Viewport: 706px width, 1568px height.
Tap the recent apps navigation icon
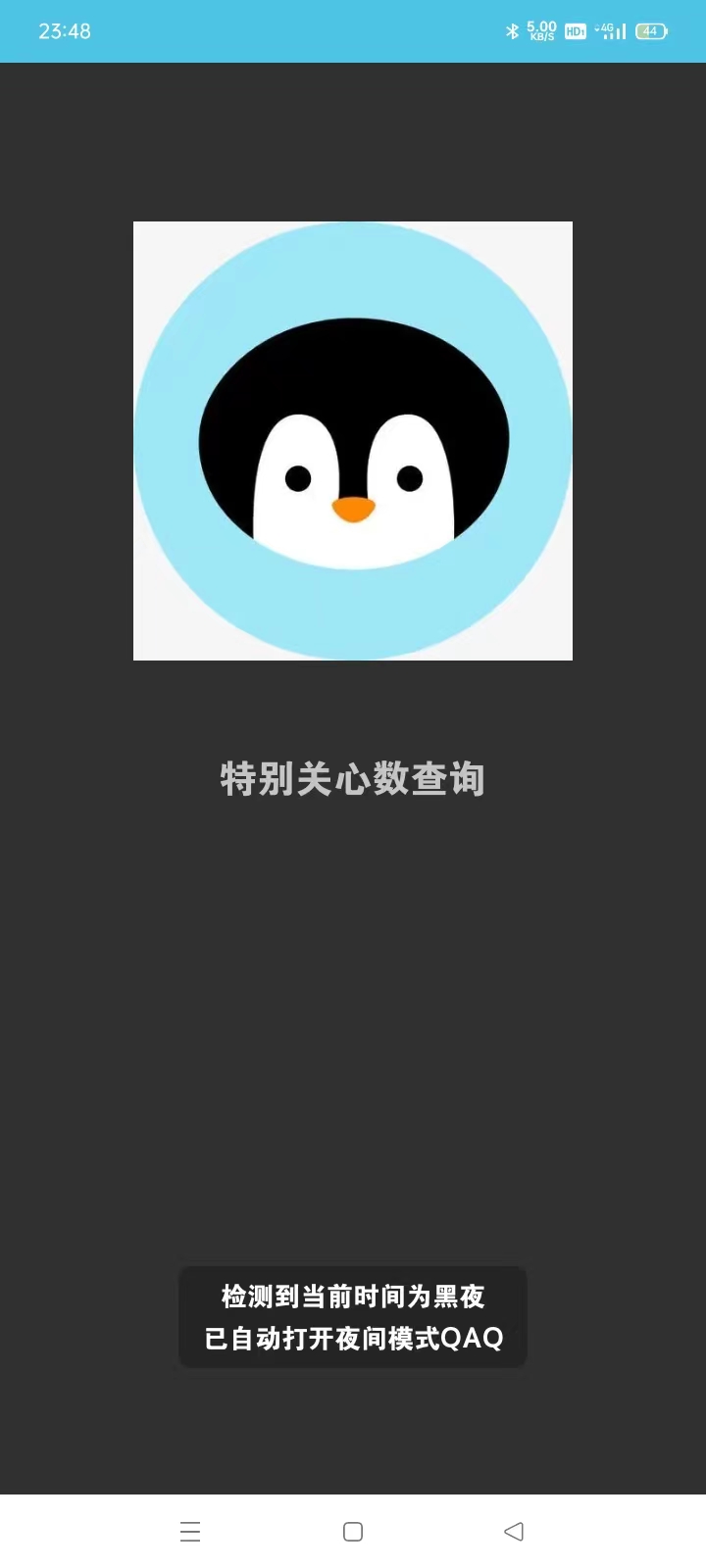pyautogui.click(x=189, y=1531)
